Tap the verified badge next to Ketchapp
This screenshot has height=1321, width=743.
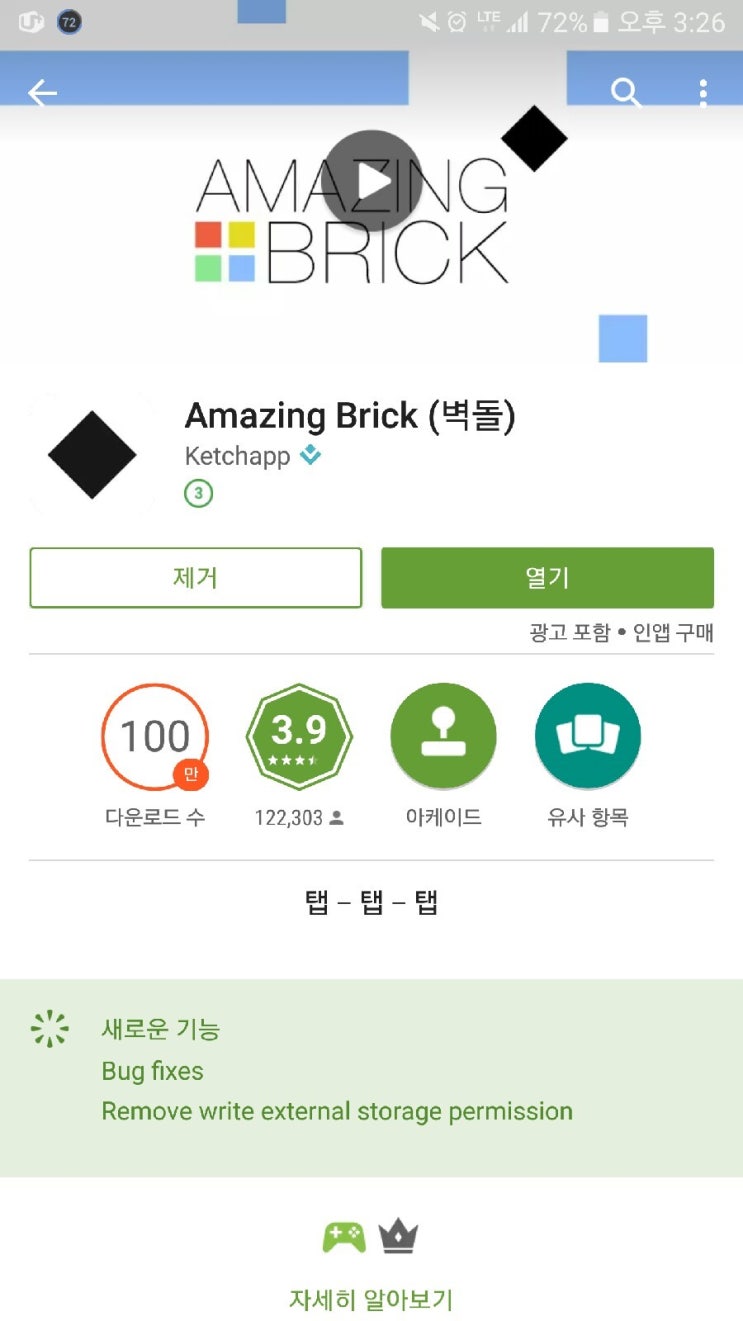pos(310,456)
